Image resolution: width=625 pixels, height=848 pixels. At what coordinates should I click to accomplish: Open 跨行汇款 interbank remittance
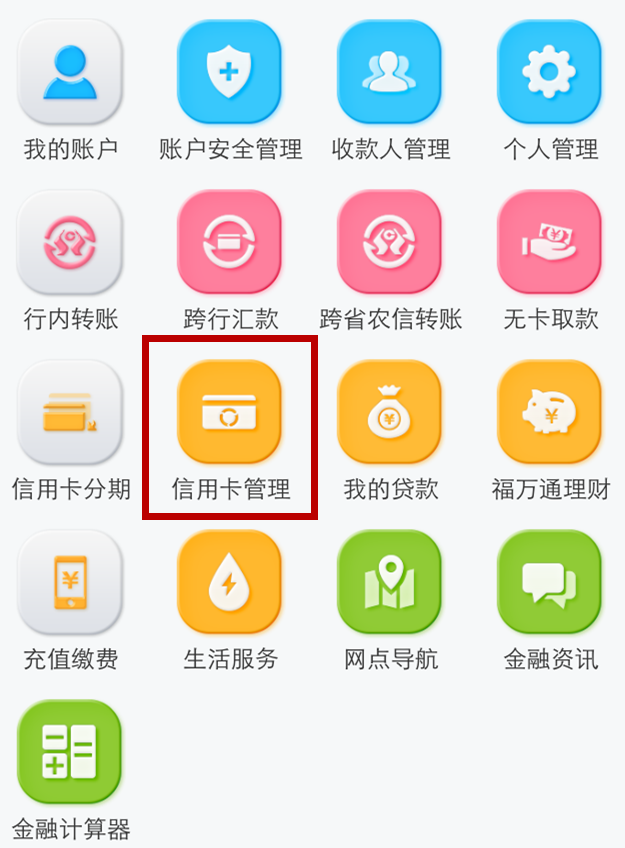230,242
